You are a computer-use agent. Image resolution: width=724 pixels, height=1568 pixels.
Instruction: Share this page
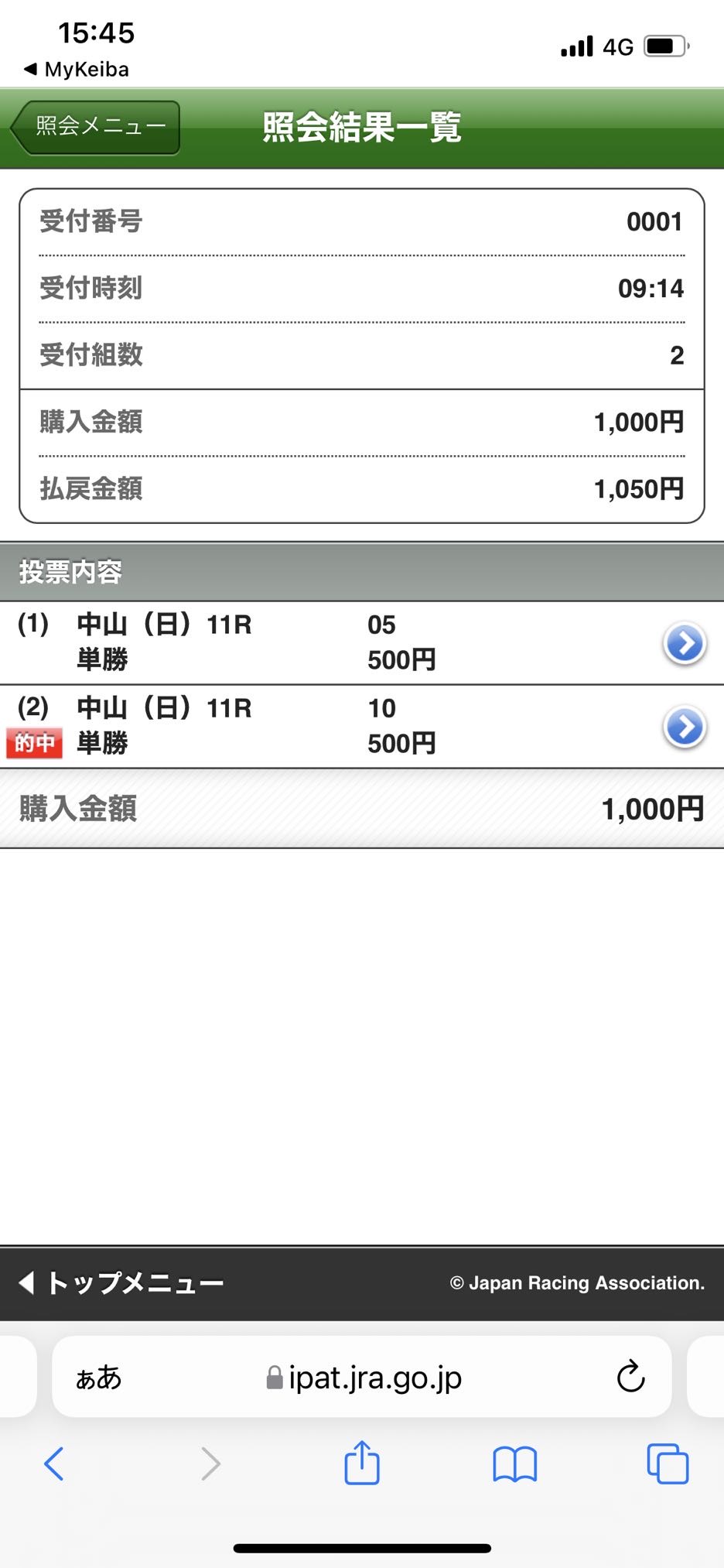361,1463
